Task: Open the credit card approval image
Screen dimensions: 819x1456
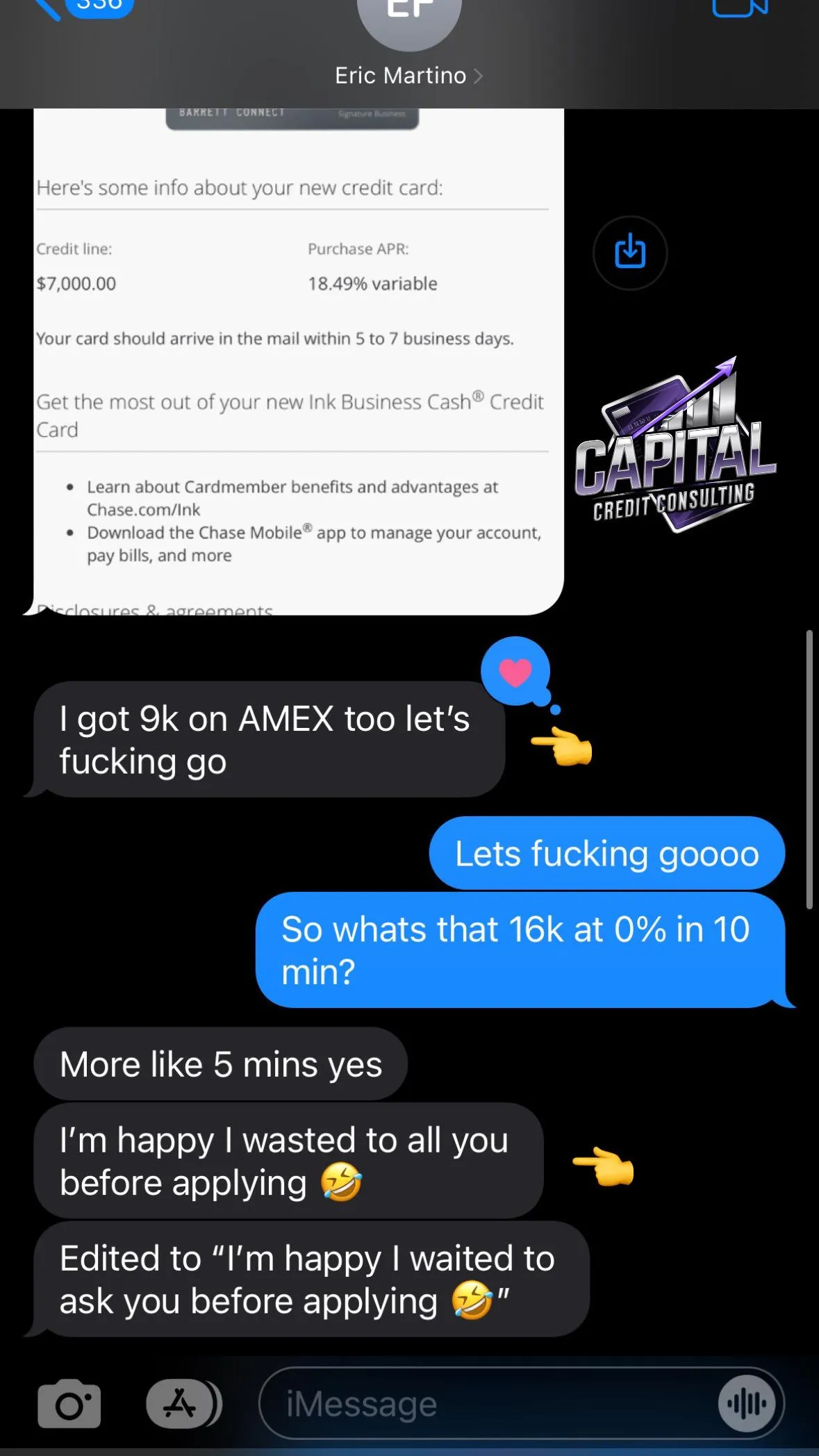Action: [x=299, y=361]
